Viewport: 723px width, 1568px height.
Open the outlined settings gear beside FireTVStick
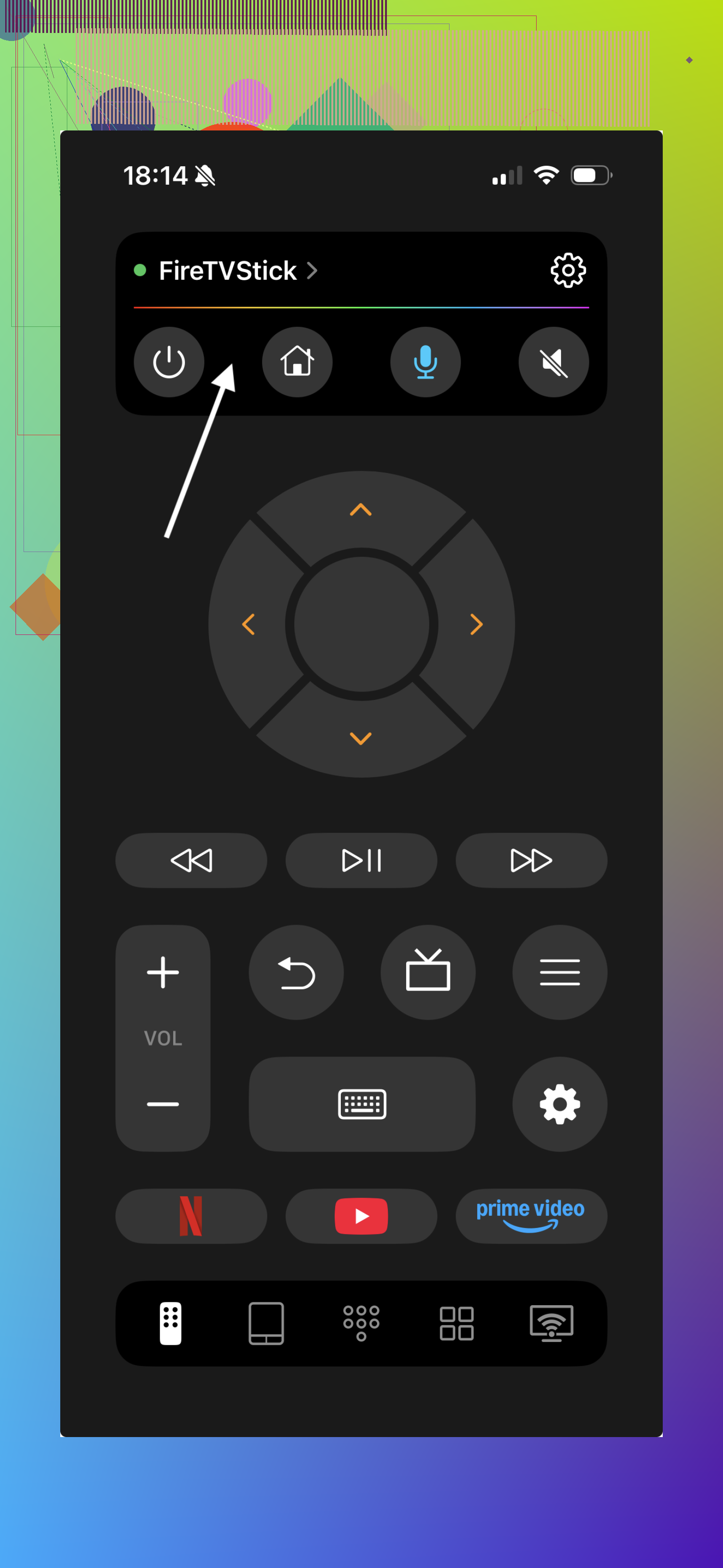click(567, 270)
